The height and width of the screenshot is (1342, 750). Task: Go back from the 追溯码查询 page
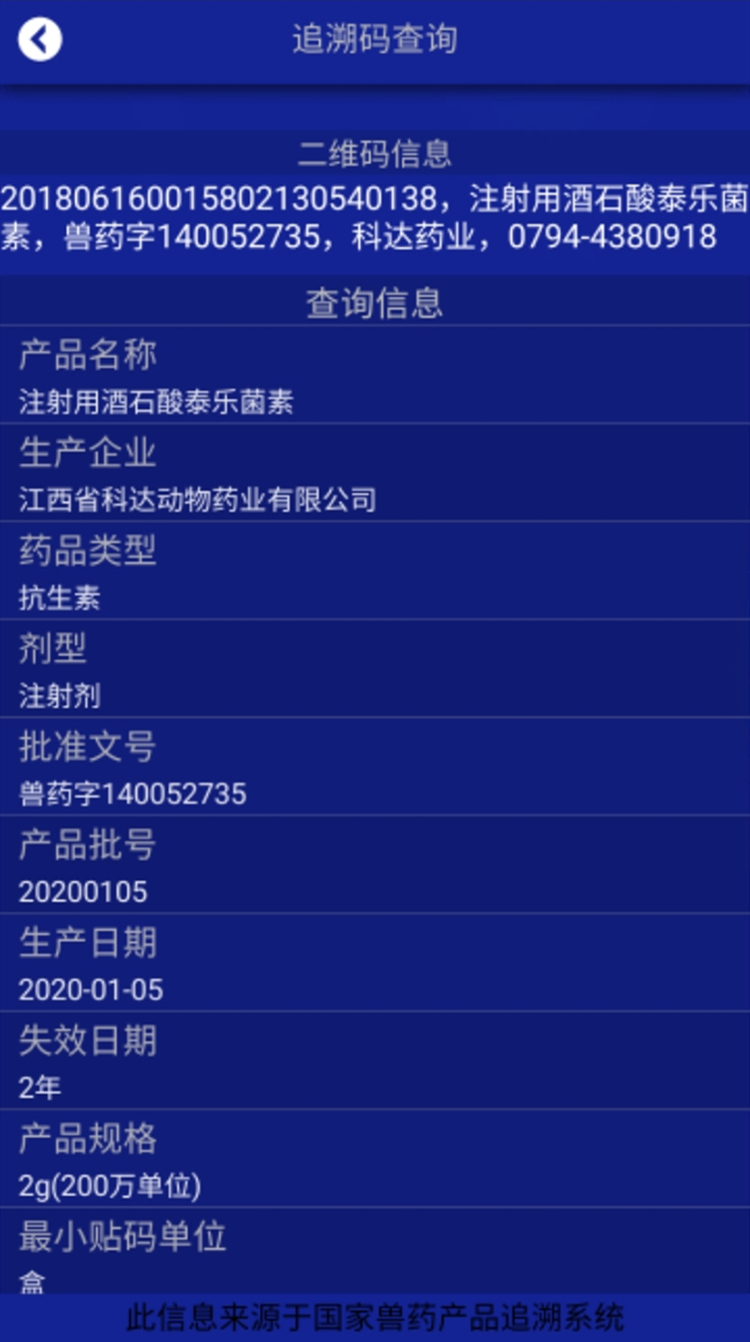tap(40, 40)
